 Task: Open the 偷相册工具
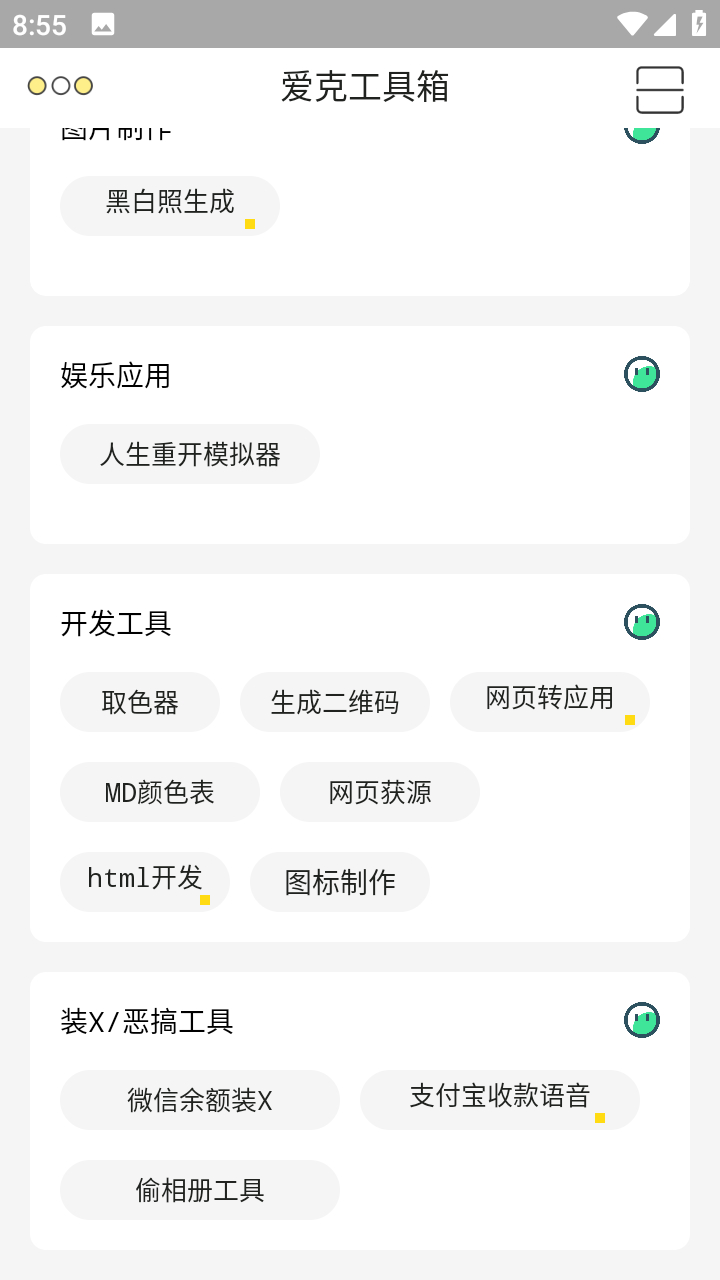(x=199, y=1189)
